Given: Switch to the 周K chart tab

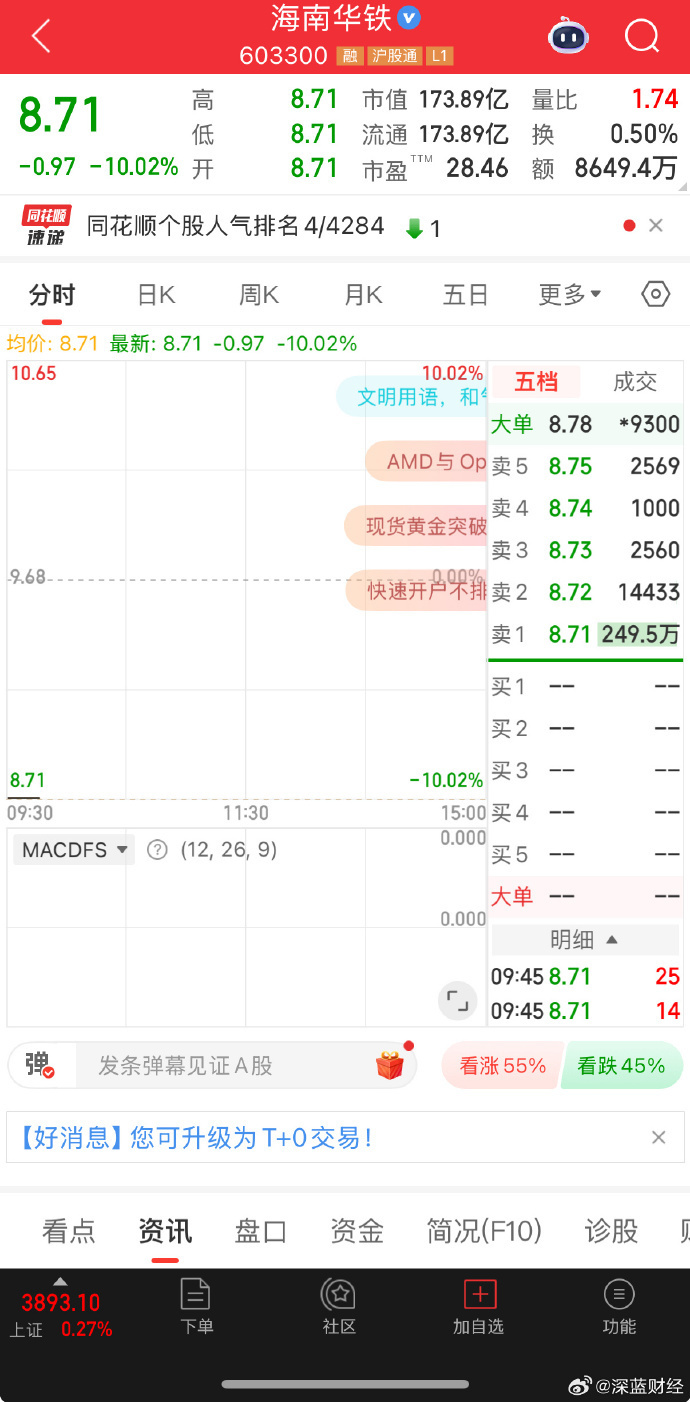Looking at the screenshot, I should coord(258,295).
